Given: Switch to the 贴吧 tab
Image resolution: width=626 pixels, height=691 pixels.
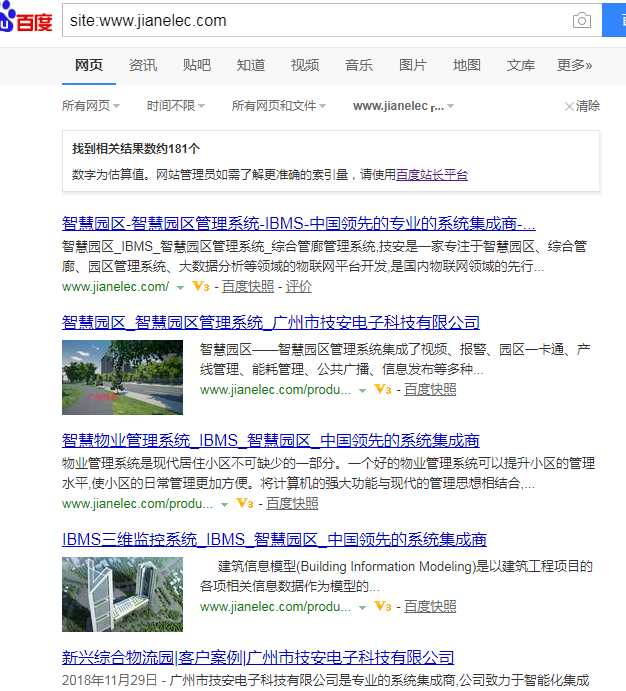Looking at the screenshot, I should [197, 65].
